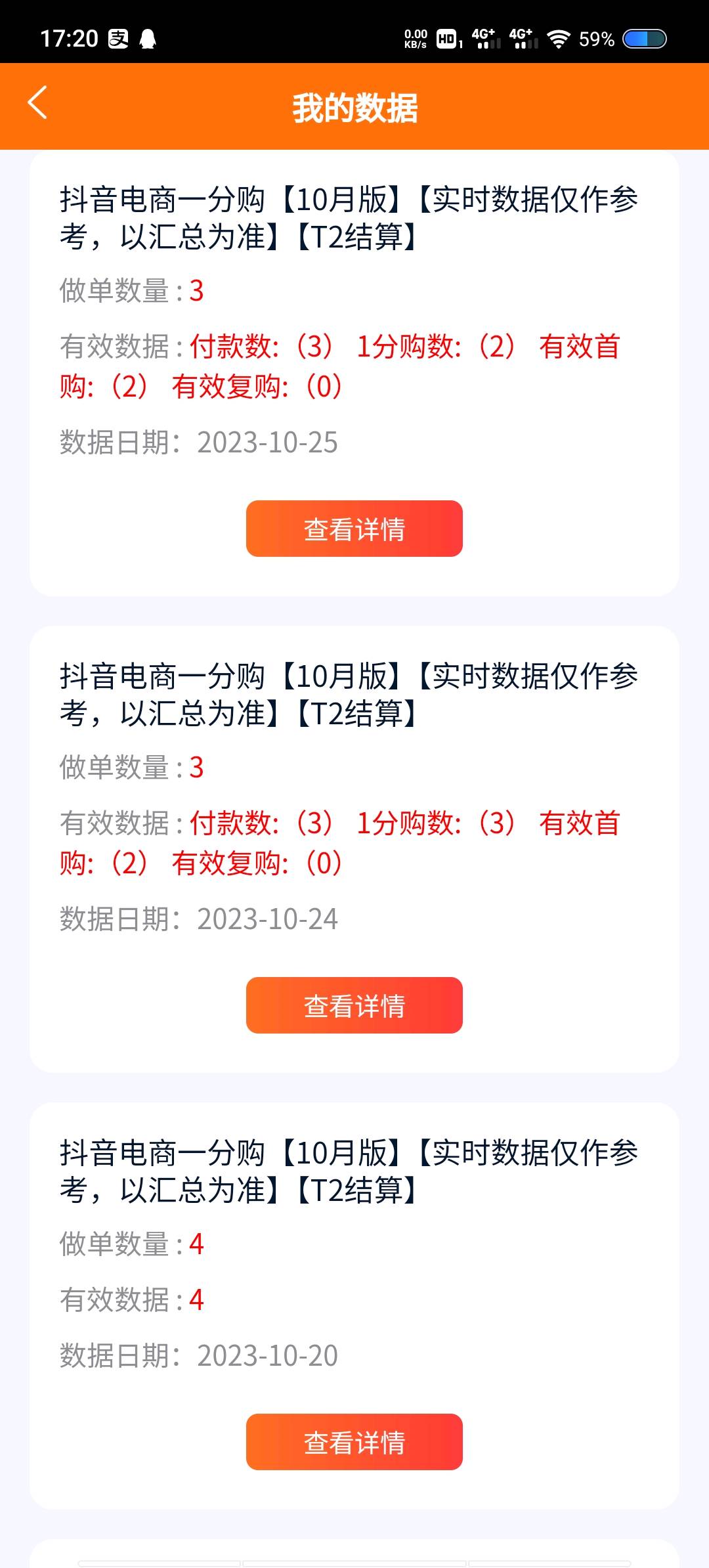This screenshot has width=709, height=1568.
Task: Select the 做单数量 value 3 on first card
Action: click(197, 290)
